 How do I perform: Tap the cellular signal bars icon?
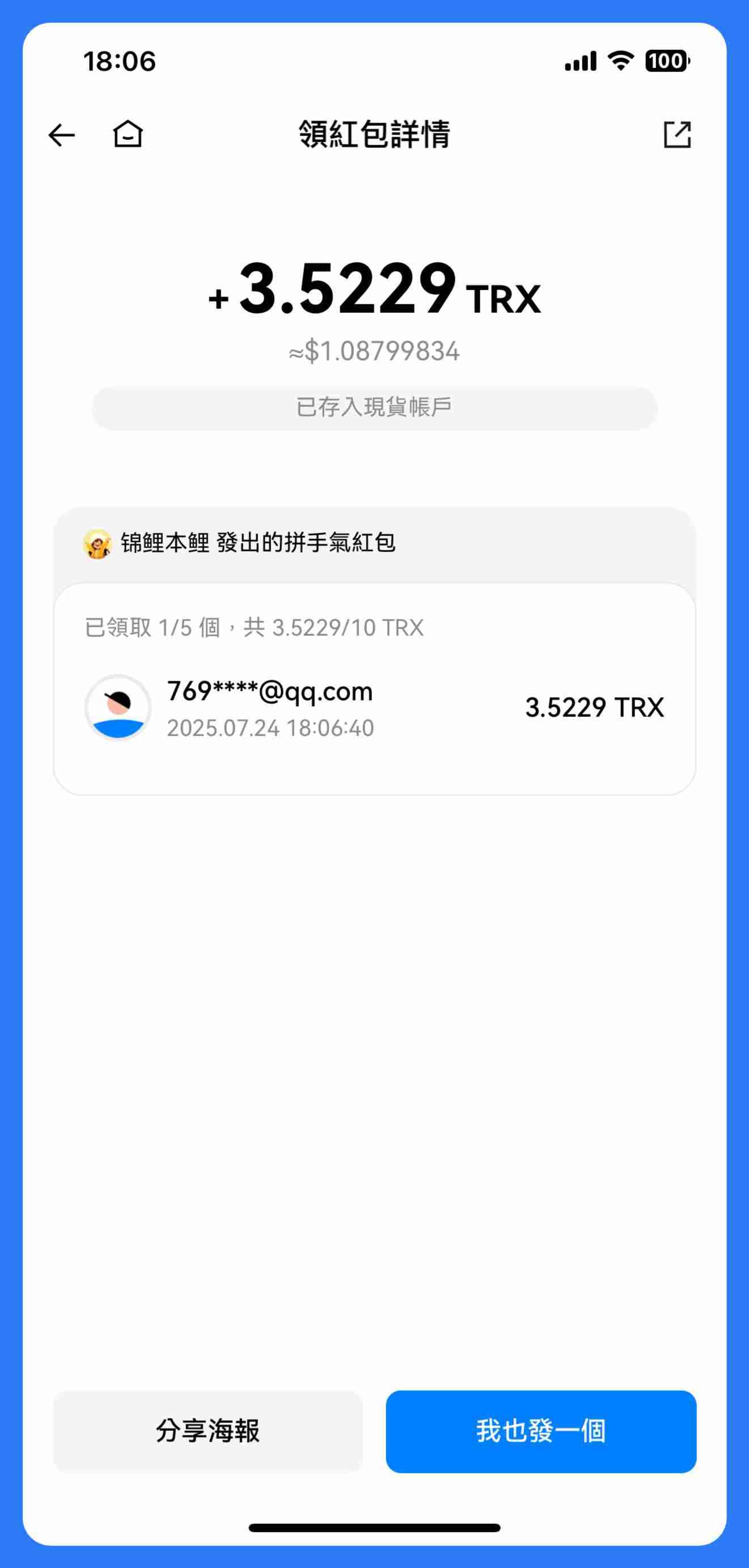click(578, 62)
